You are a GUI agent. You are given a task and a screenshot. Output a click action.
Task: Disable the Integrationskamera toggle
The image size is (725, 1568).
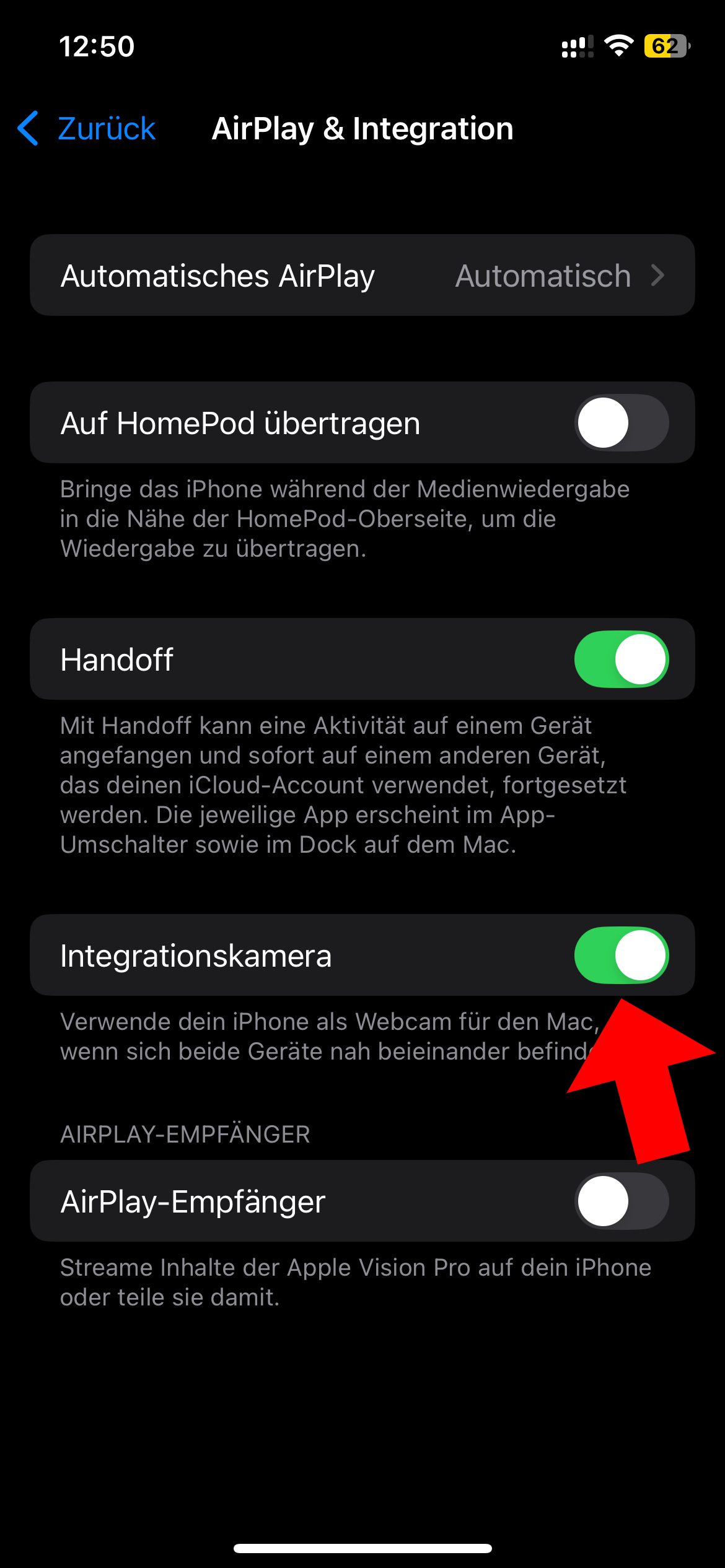pos(622,956)
